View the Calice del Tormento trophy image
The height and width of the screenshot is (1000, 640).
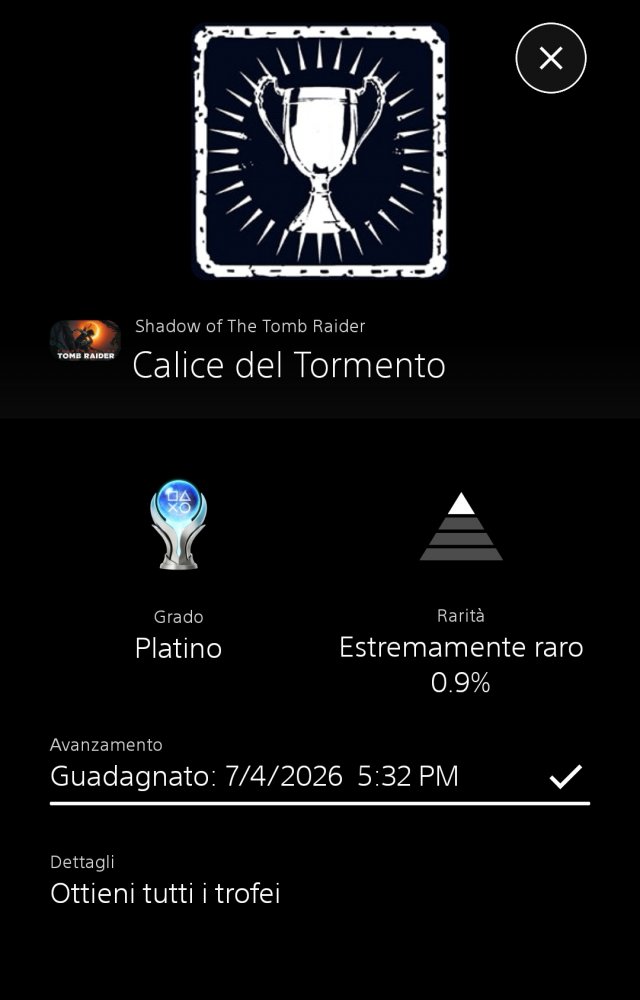click(x=320, y=150)
